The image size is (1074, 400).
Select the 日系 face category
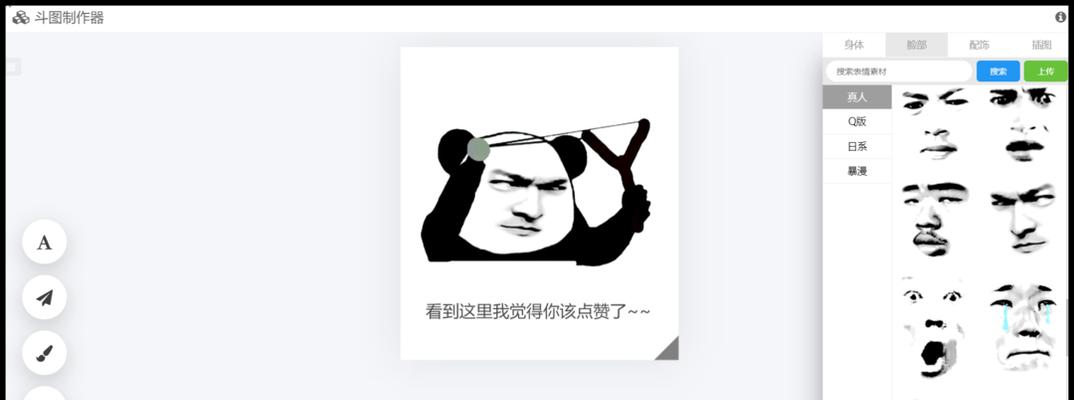[x=856, y=146]
